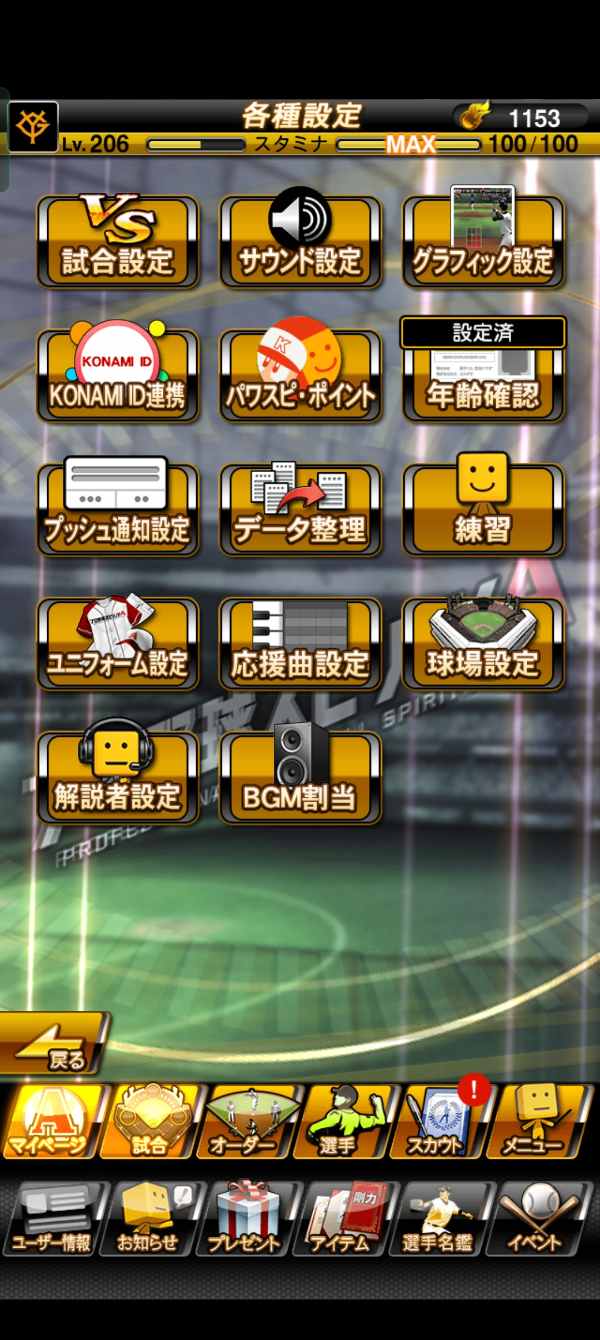Open 球場設定 stadium settings
Image resolution: width=600 pixels, height=1340 pixels.
(483, 643)
